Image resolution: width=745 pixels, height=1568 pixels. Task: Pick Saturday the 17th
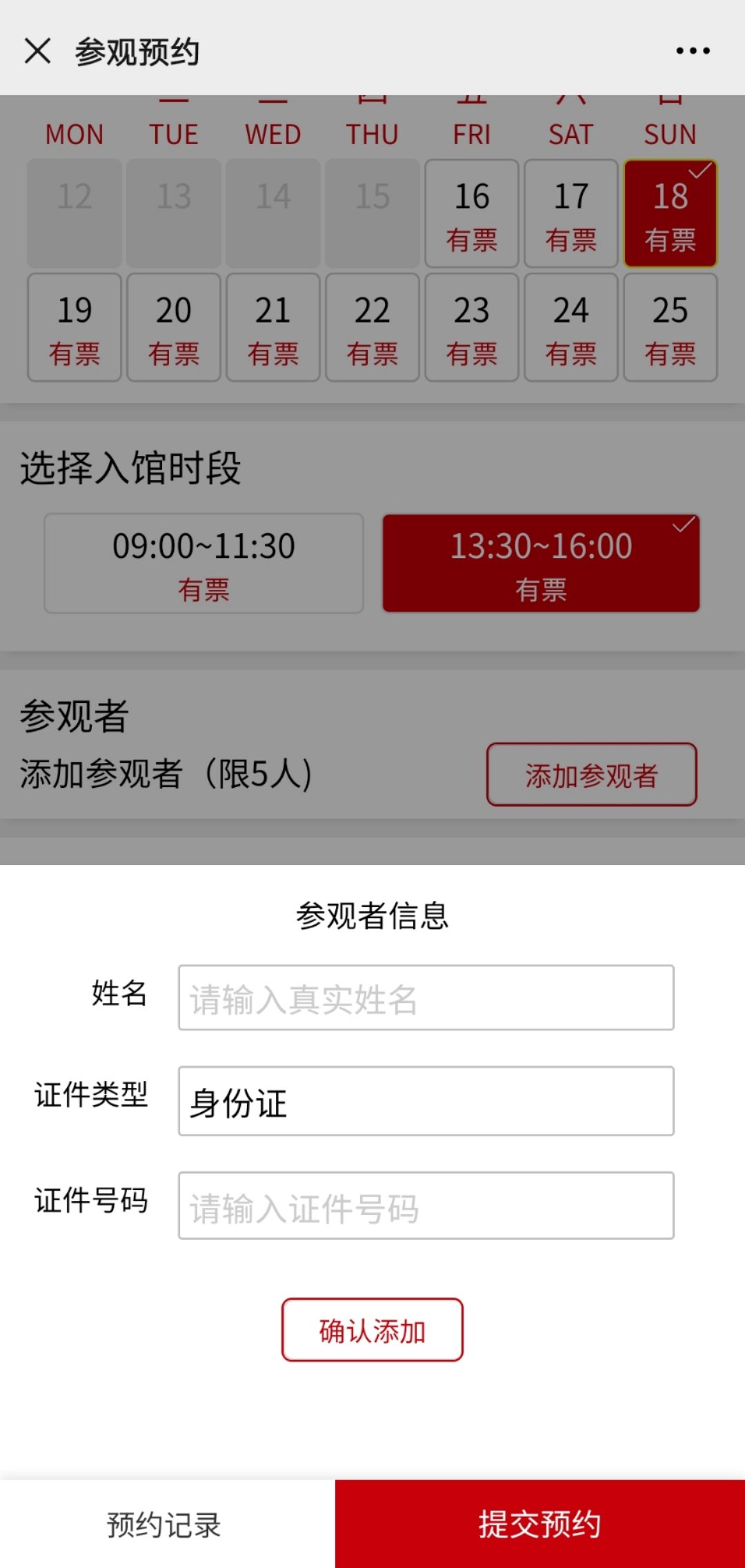(571, 213)
